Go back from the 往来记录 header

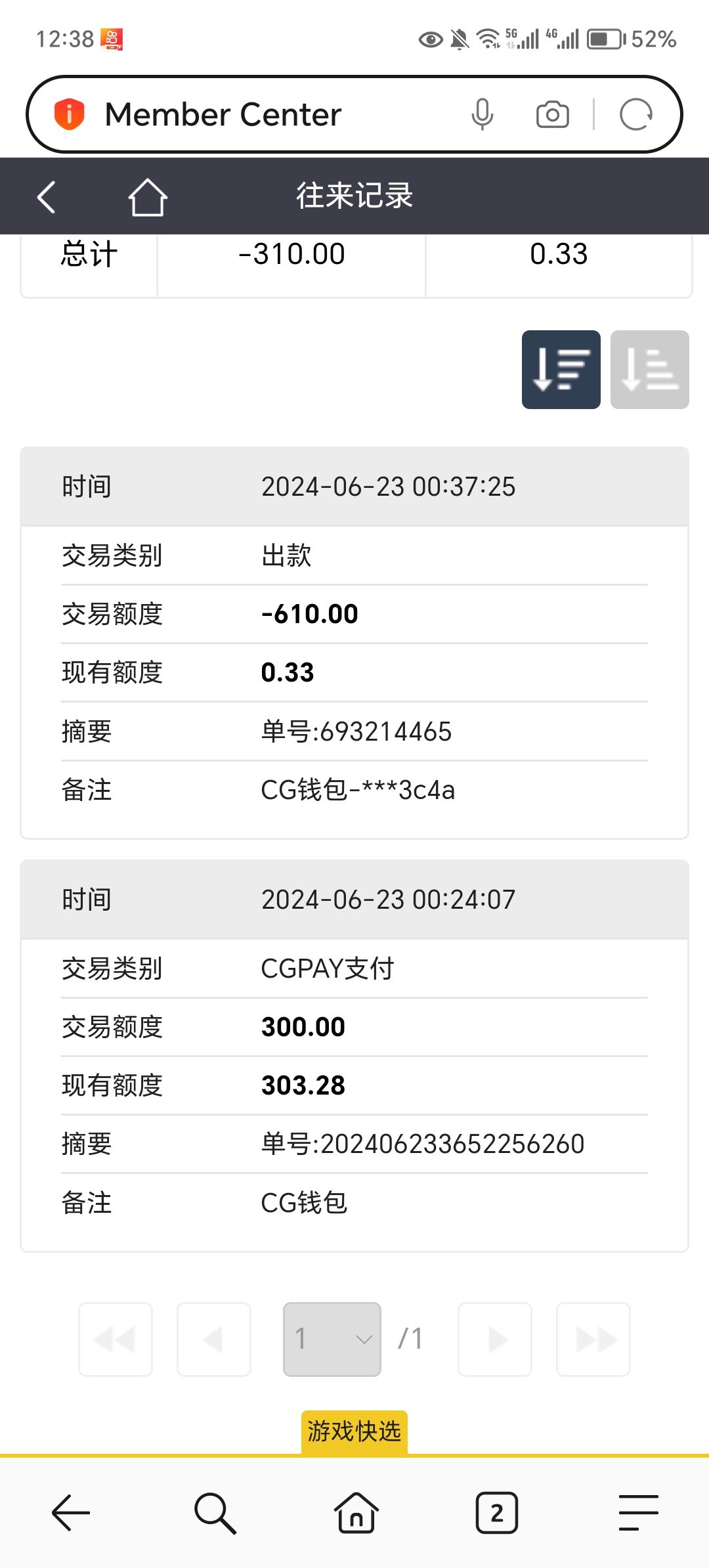click(x=46, y=196)
